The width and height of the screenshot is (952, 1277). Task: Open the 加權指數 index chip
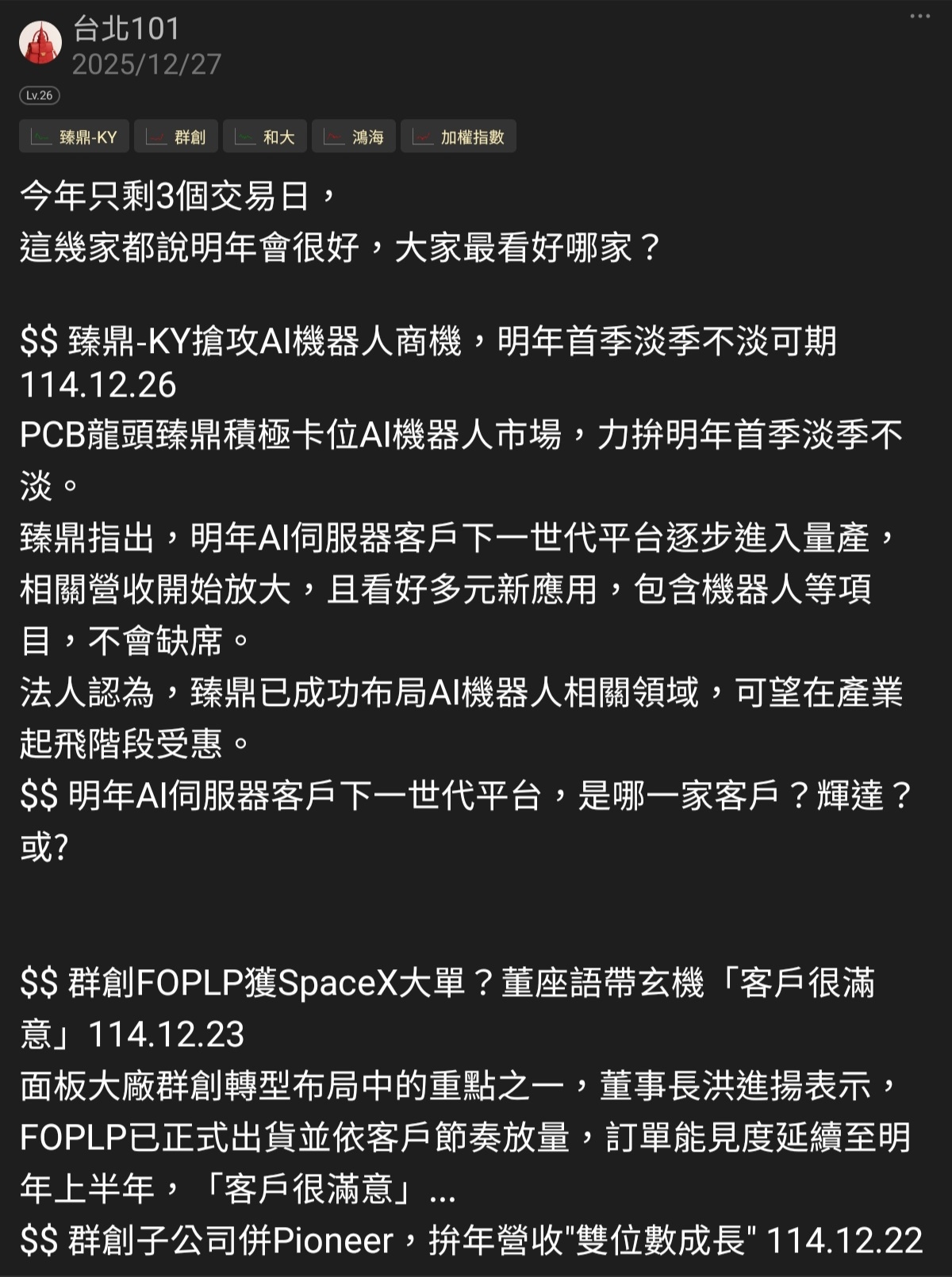(x=459, y=136)
